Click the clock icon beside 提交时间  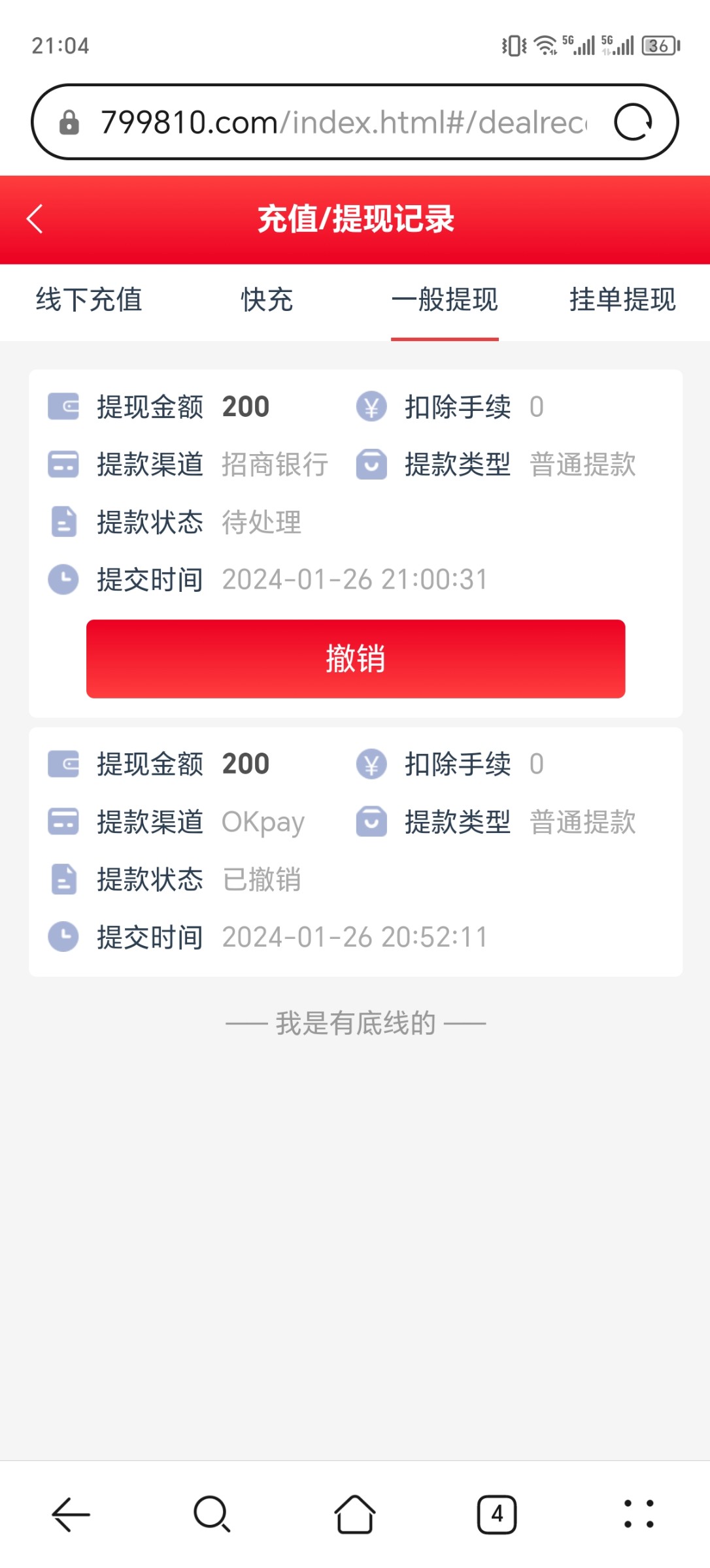(63, 579)
